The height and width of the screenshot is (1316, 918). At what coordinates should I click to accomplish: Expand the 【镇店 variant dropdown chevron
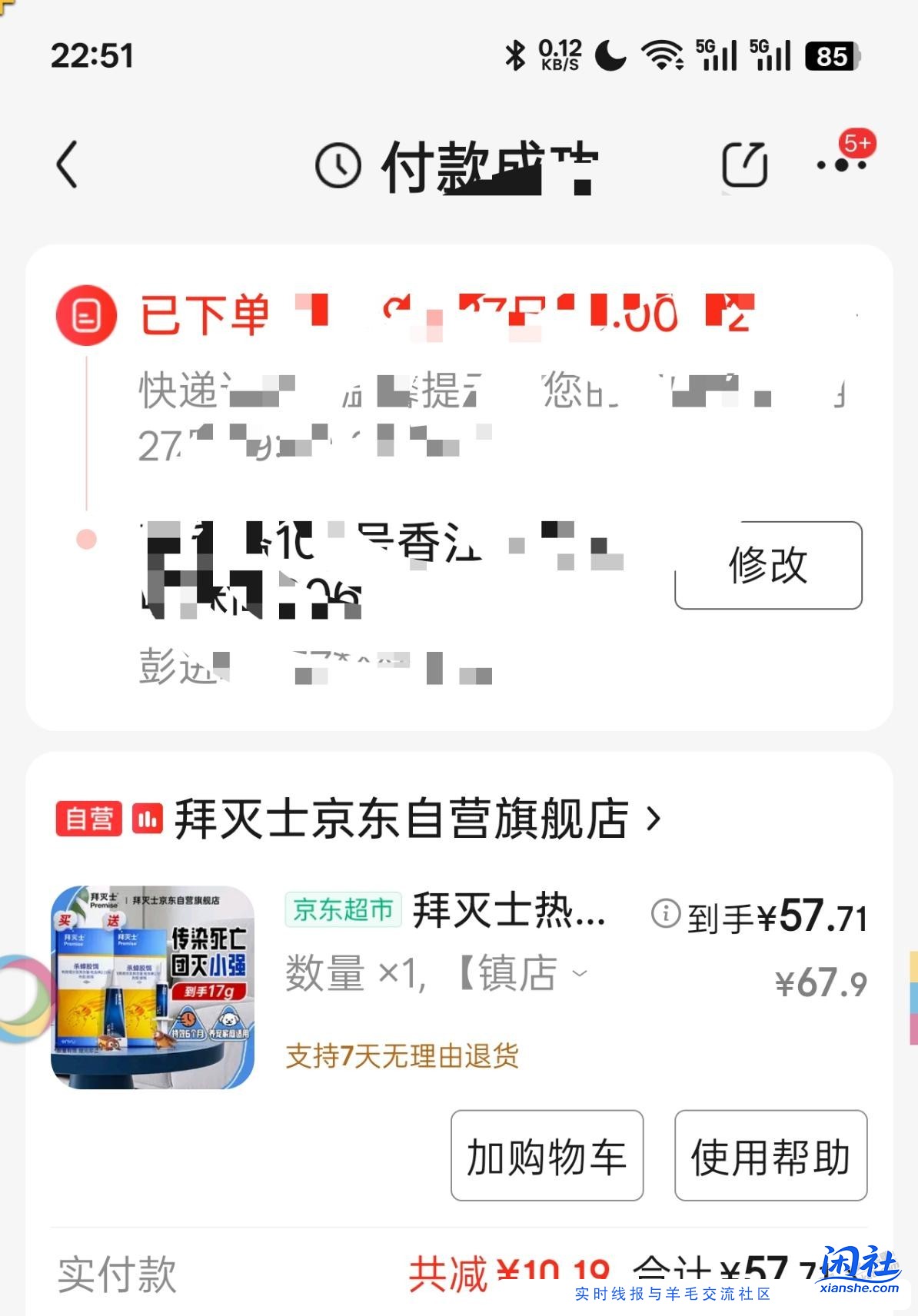581,973
